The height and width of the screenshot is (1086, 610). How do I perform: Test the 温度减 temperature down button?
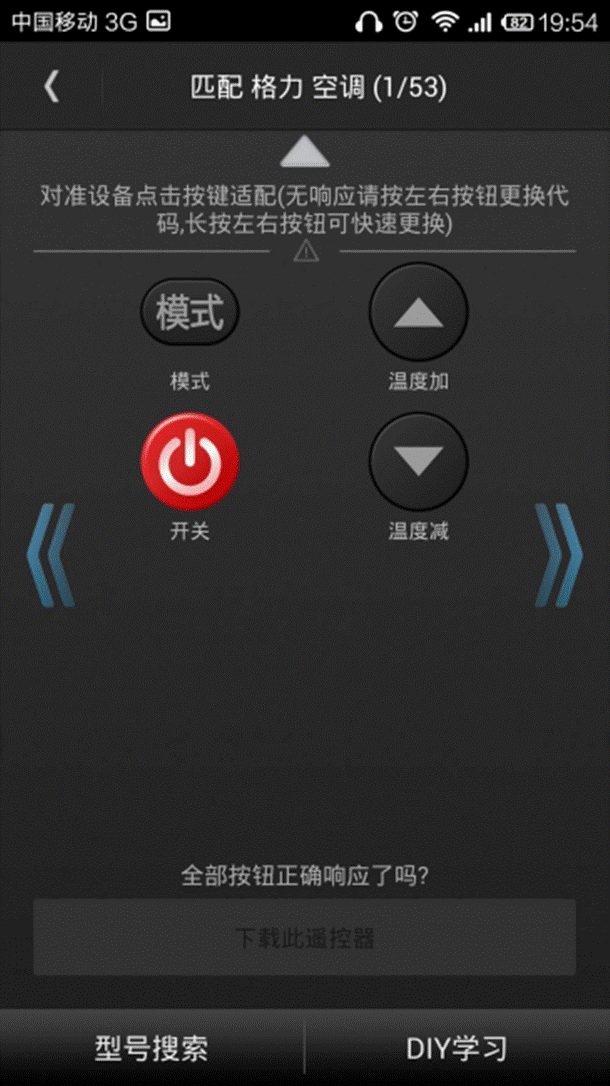[418, 461]
